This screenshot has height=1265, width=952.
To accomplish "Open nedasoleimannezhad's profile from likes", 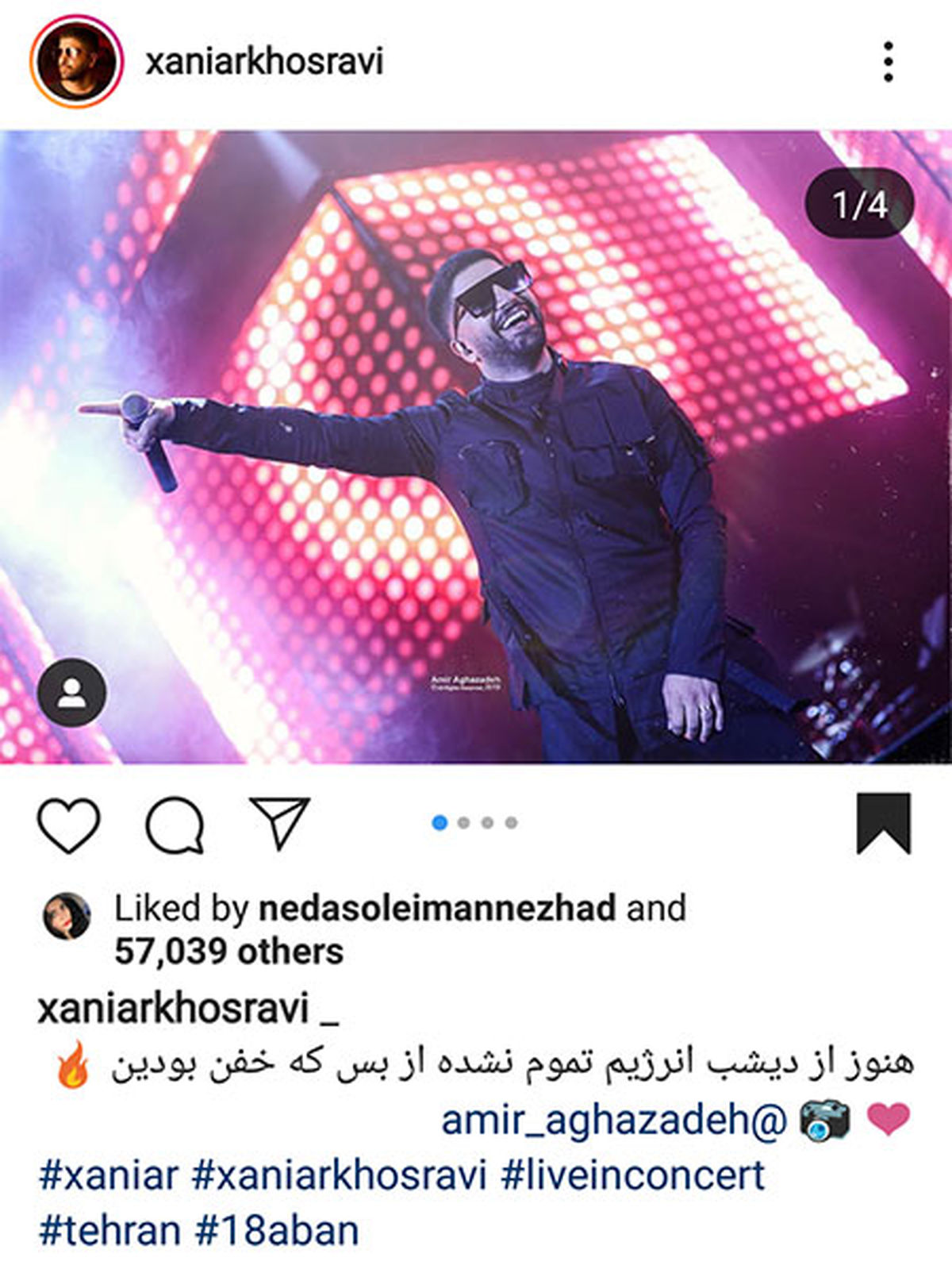I will [437, 908].
